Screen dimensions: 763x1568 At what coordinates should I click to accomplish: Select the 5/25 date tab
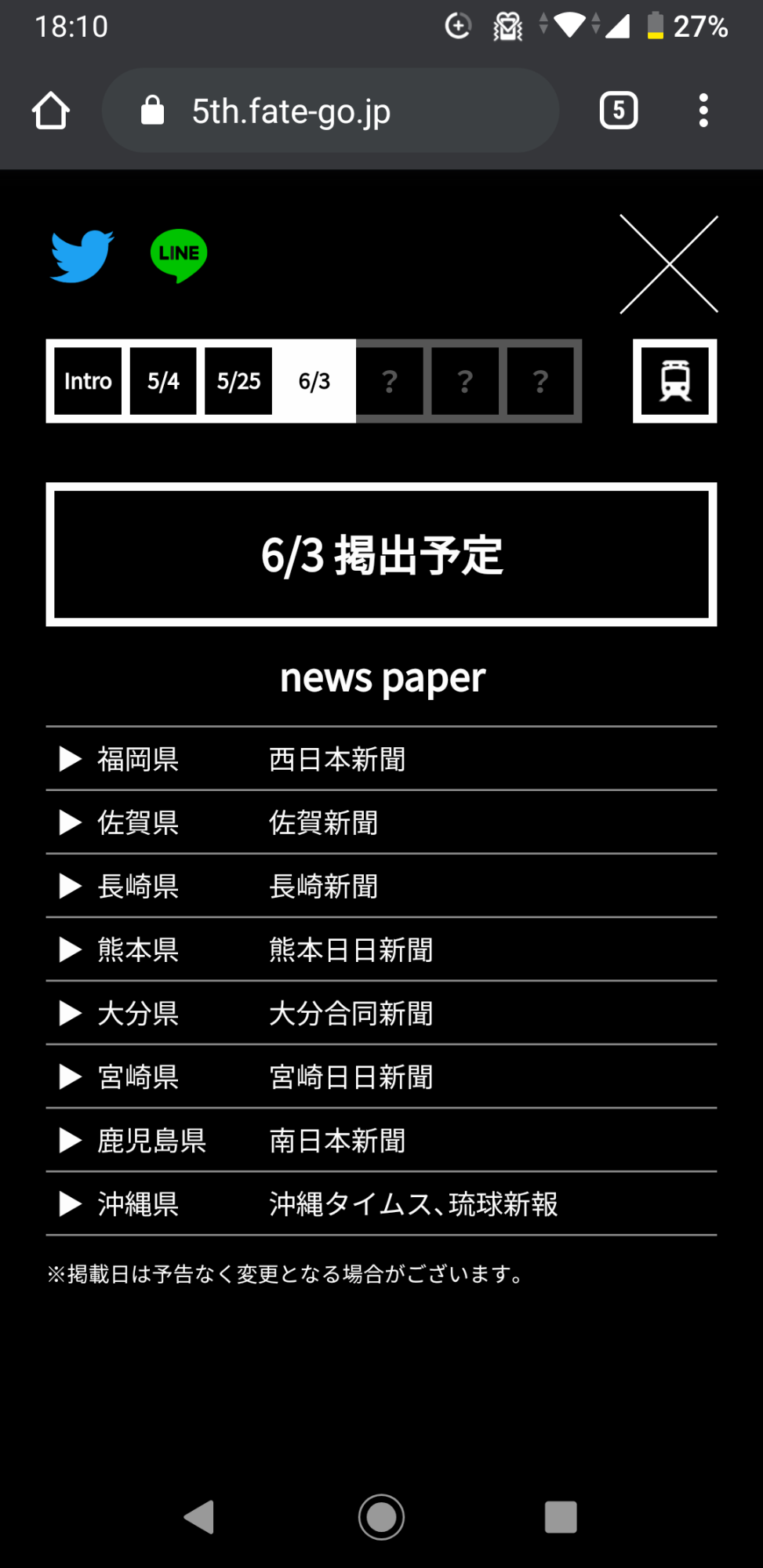[238, 381]
